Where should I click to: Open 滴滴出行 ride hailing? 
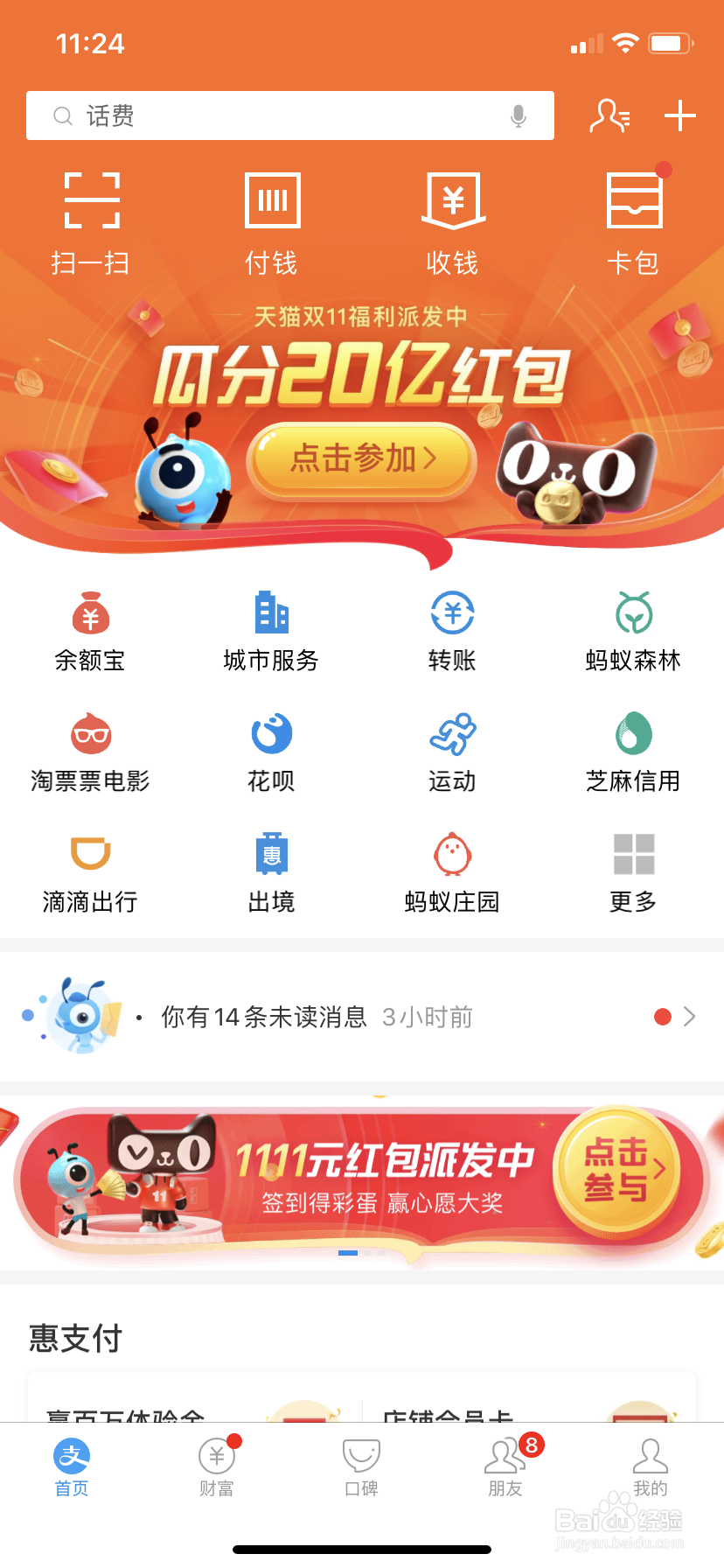tap(90, 871)
